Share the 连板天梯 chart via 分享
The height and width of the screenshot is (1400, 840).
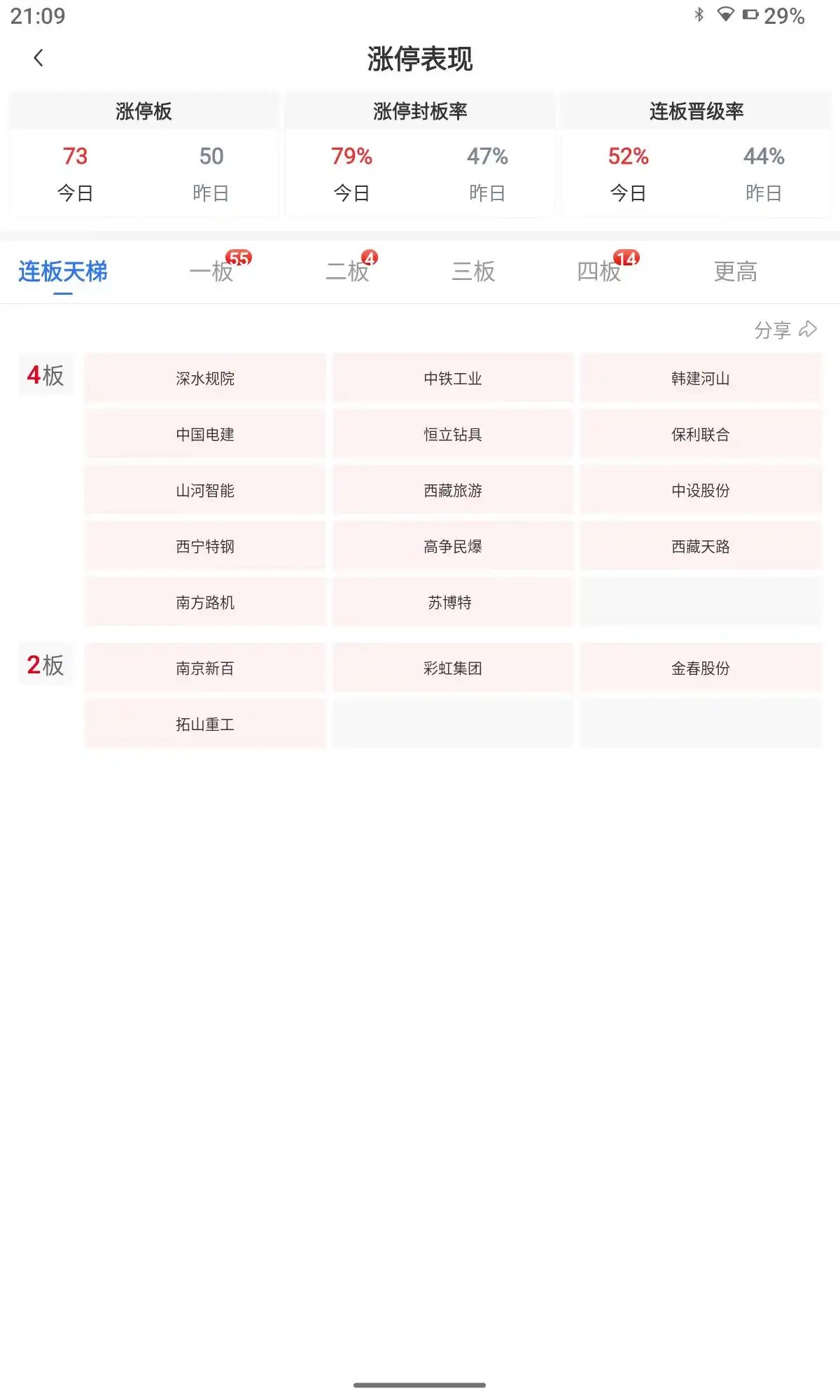[x=785, y=330]
